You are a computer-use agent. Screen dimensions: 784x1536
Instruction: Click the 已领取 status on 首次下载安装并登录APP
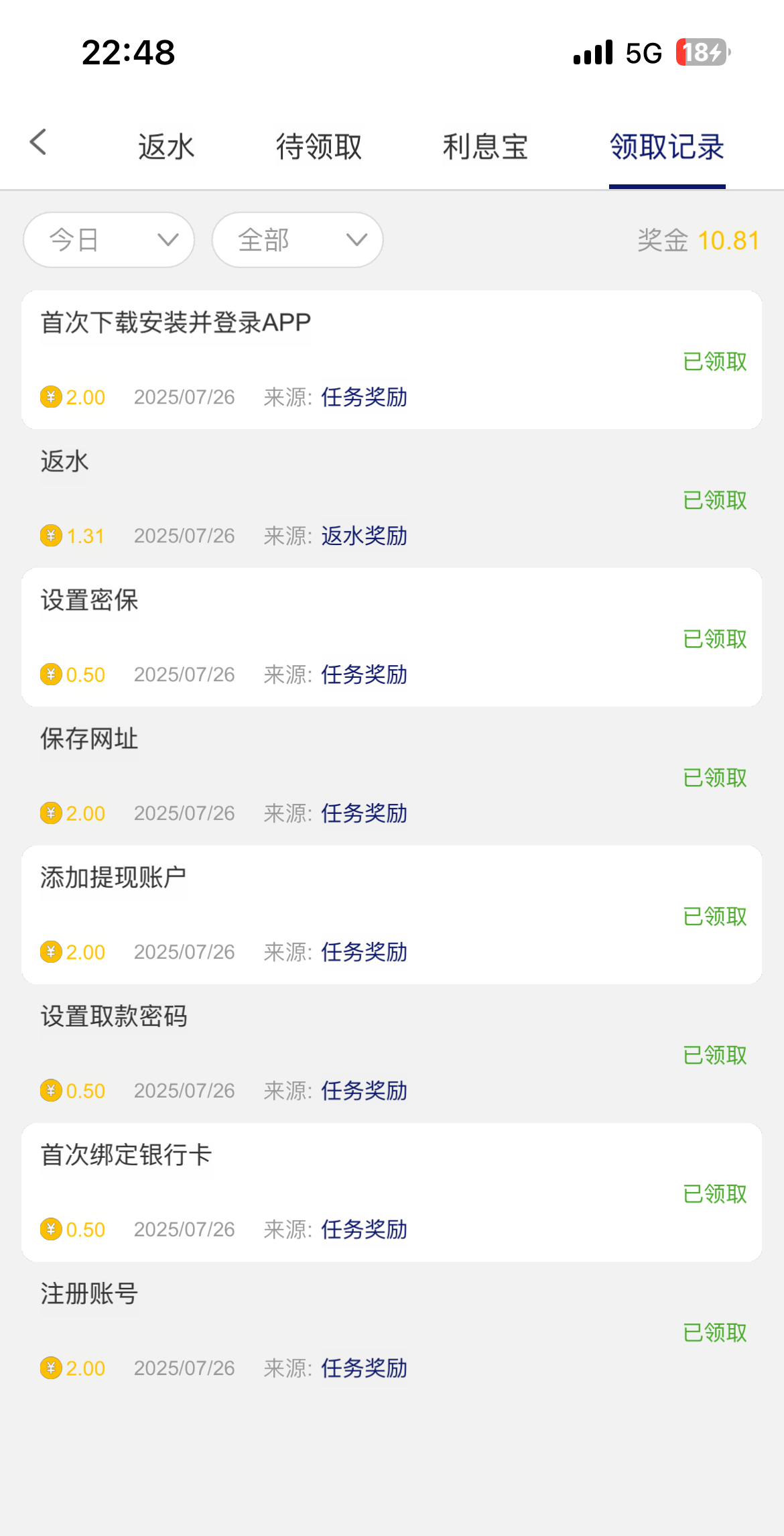point(714,361)
